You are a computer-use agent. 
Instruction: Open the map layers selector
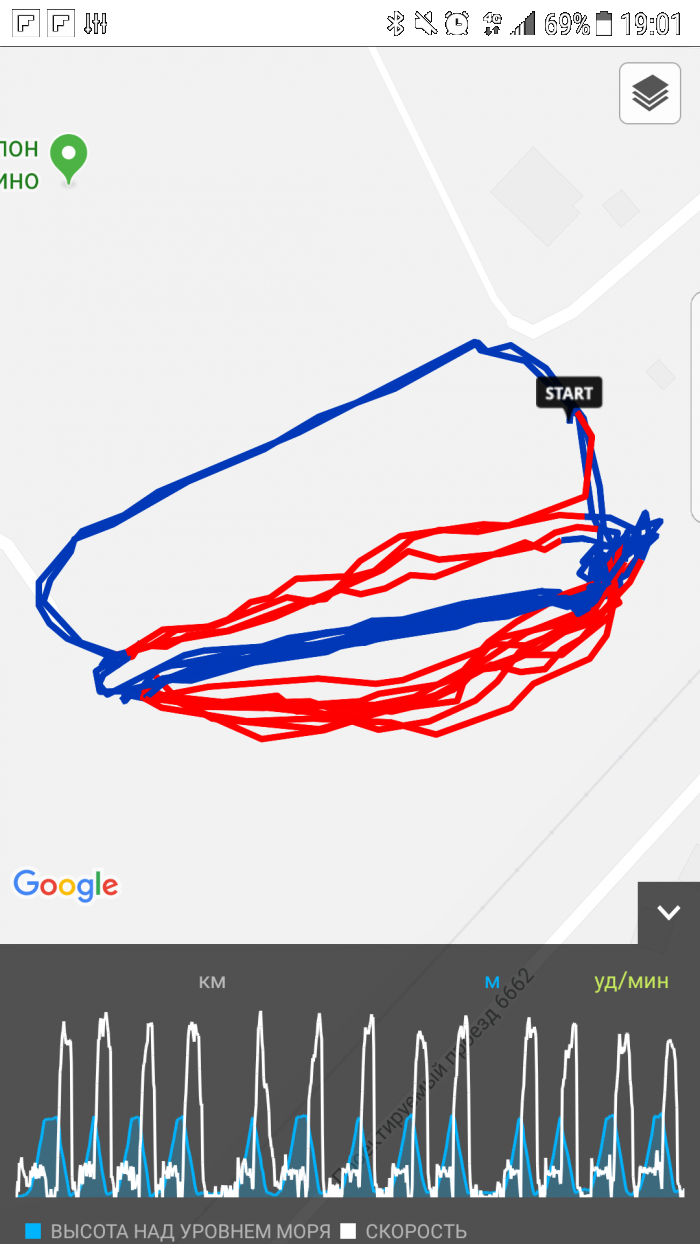650,93
